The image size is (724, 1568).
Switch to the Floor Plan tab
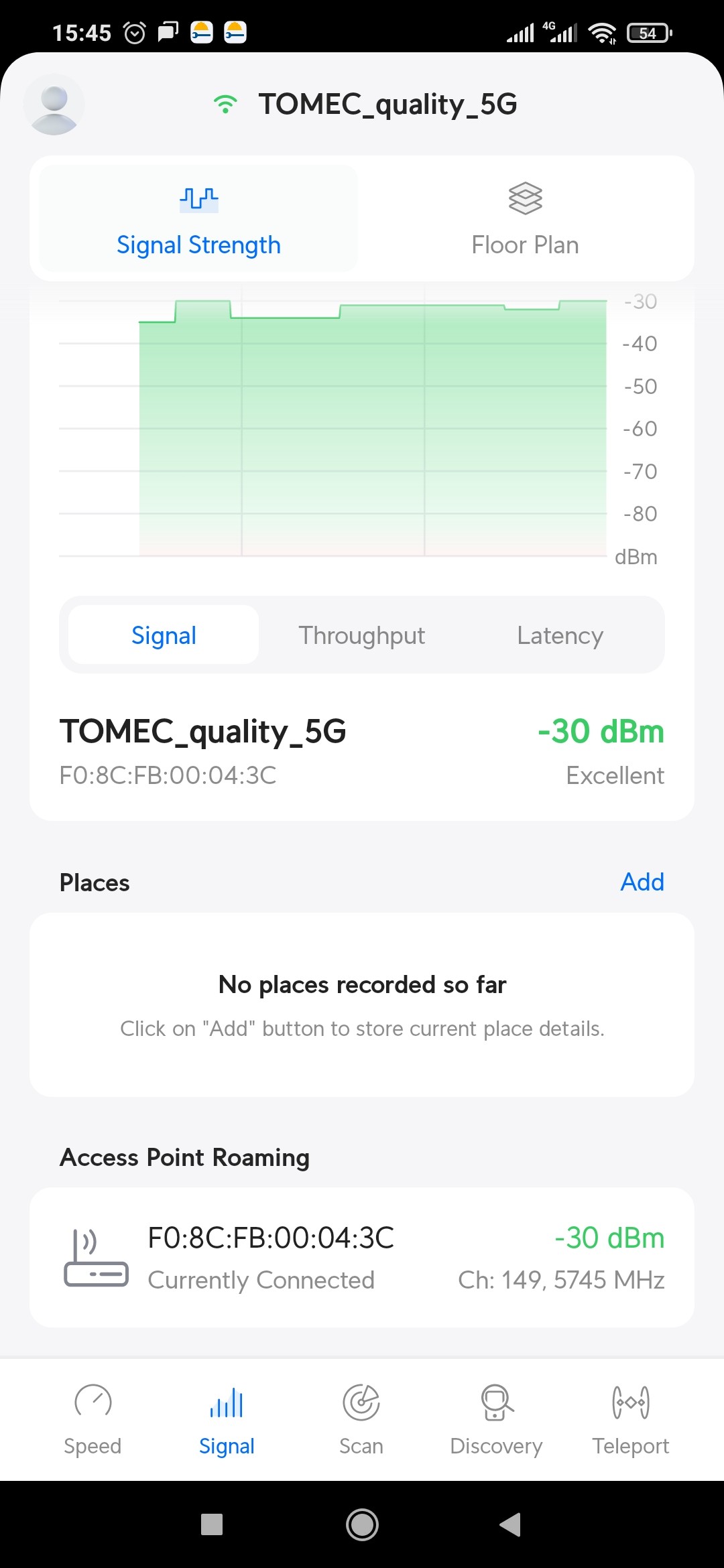525,219
